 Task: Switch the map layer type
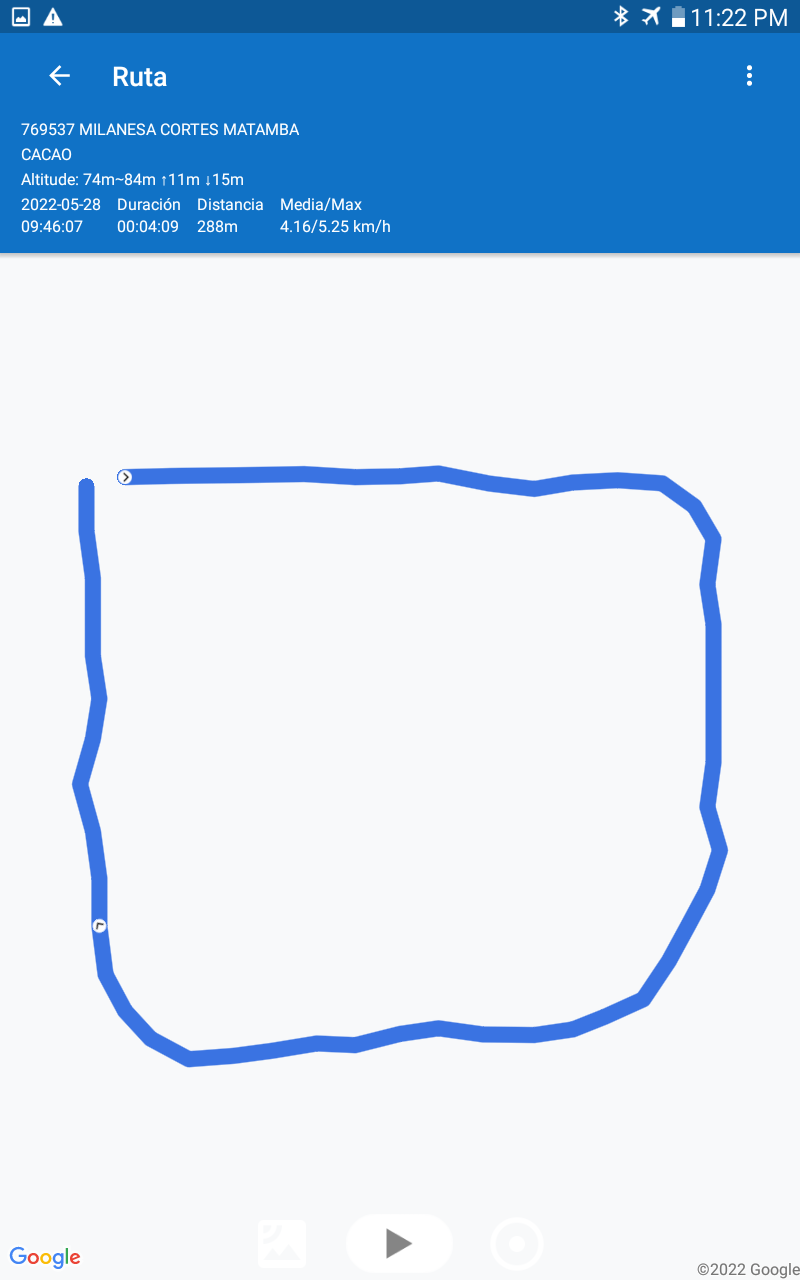click(x=282, y=1244)
